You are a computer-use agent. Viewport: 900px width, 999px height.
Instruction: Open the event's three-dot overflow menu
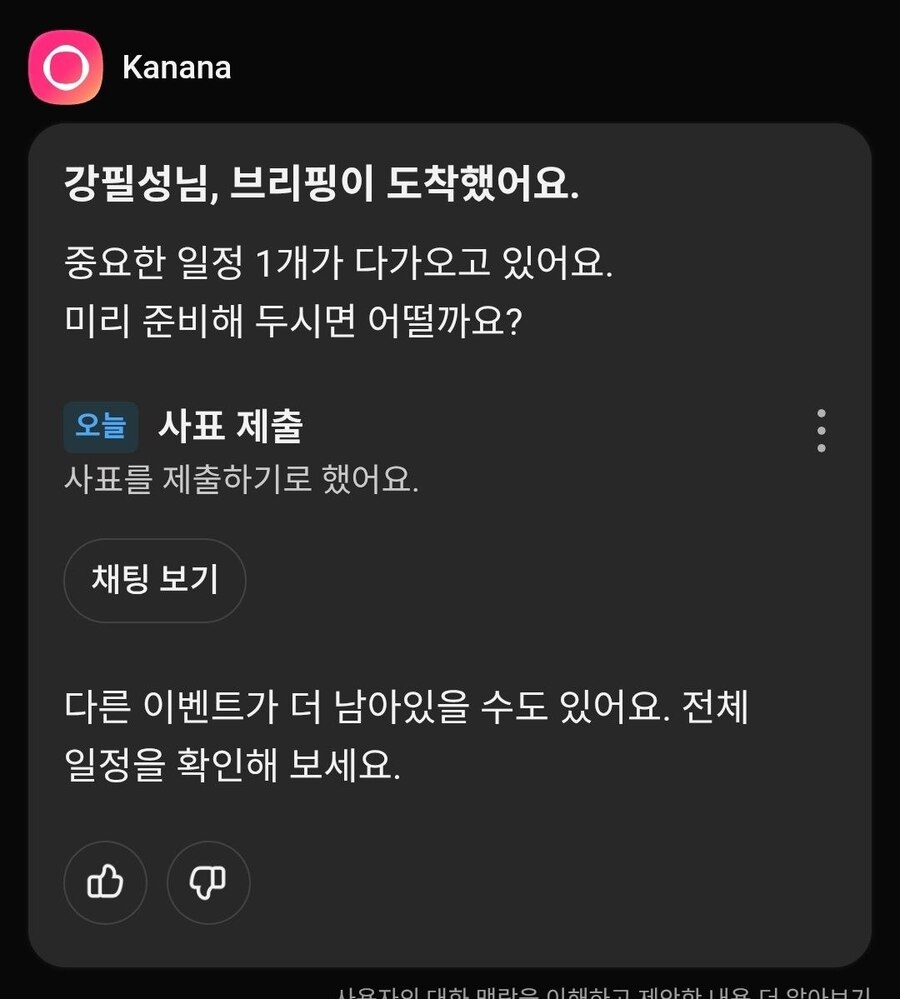[821, 428]
